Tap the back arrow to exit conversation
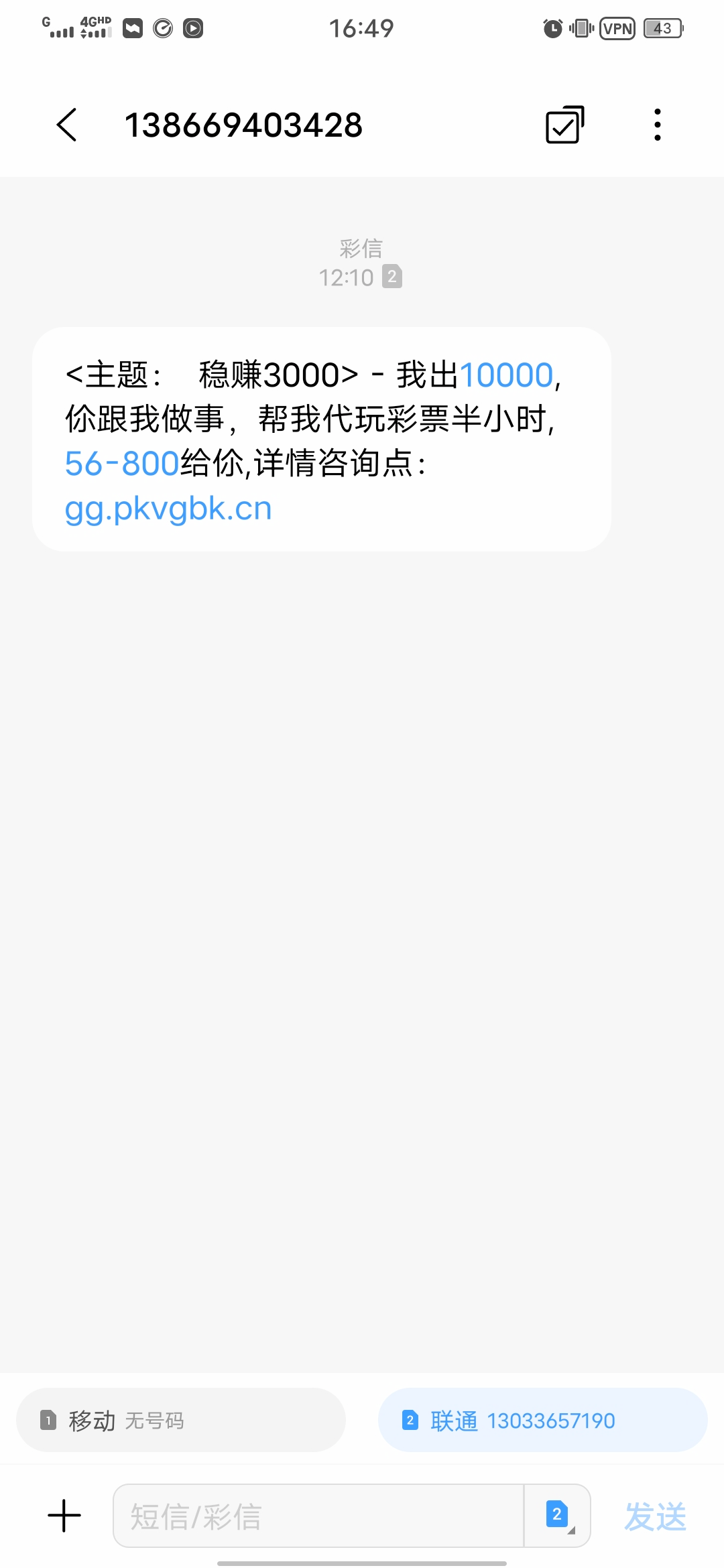This screenshot has height=1568, width=724. (x=66, y=125)
